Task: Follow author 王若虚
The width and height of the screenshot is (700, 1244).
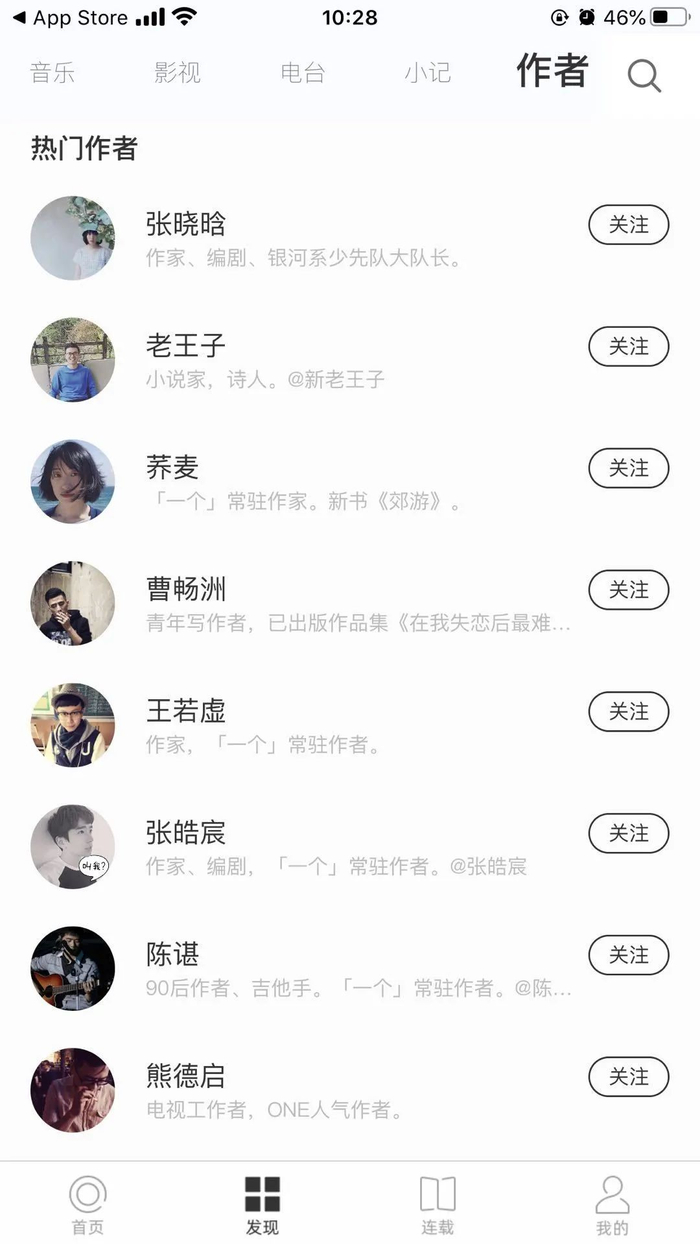Action: (x=628, y=712)
